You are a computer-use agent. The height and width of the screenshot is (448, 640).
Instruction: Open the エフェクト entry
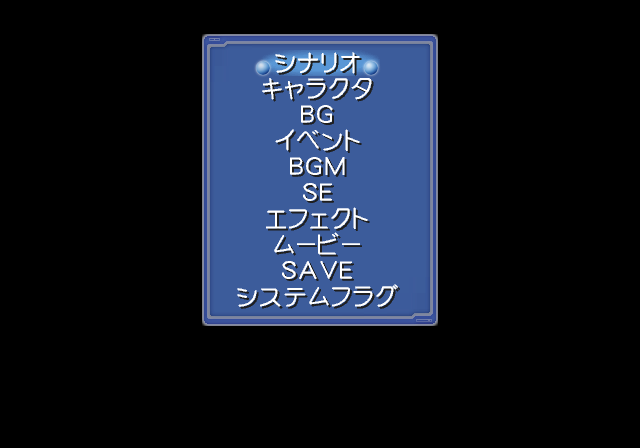[x=317, y=219]
